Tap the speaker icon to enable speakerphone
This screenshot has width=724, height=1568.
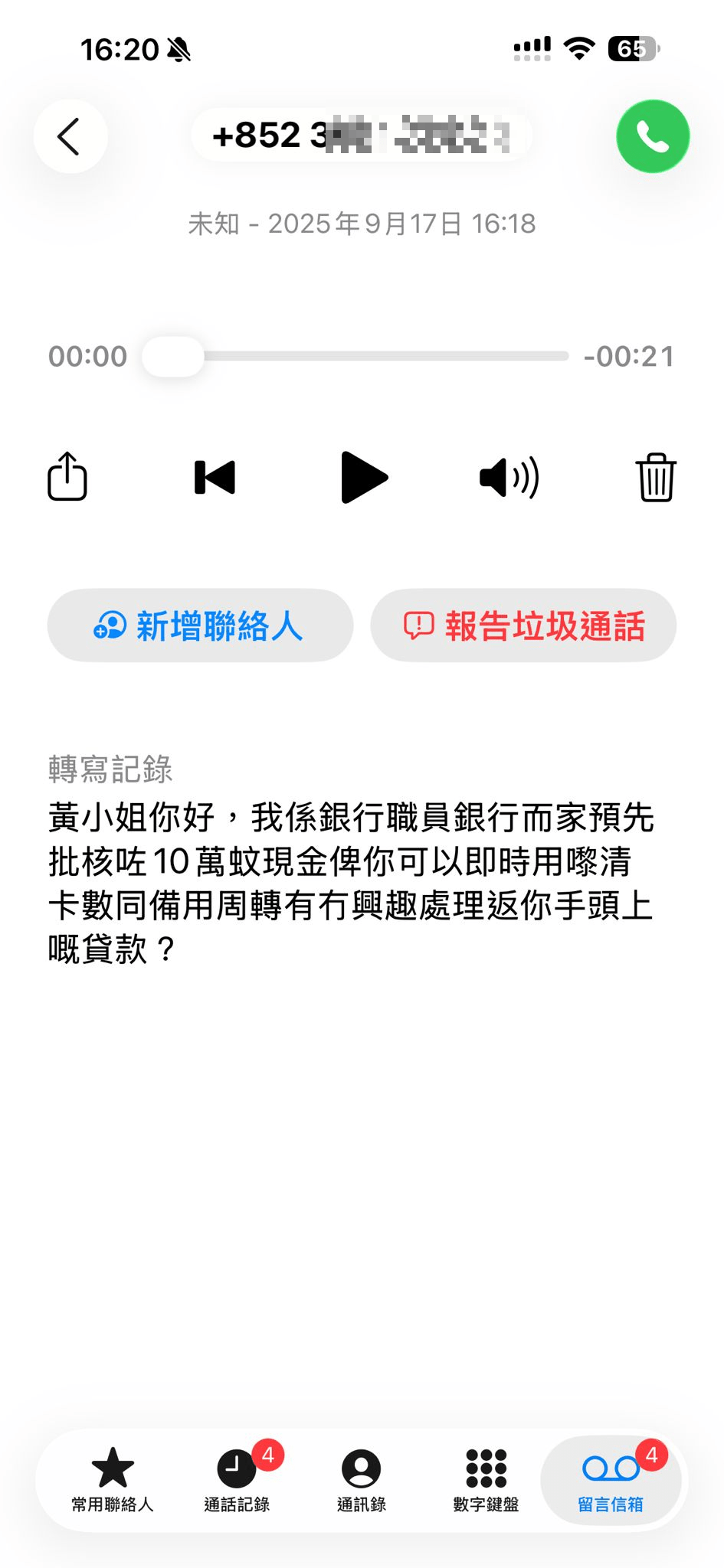click(509, 477)
